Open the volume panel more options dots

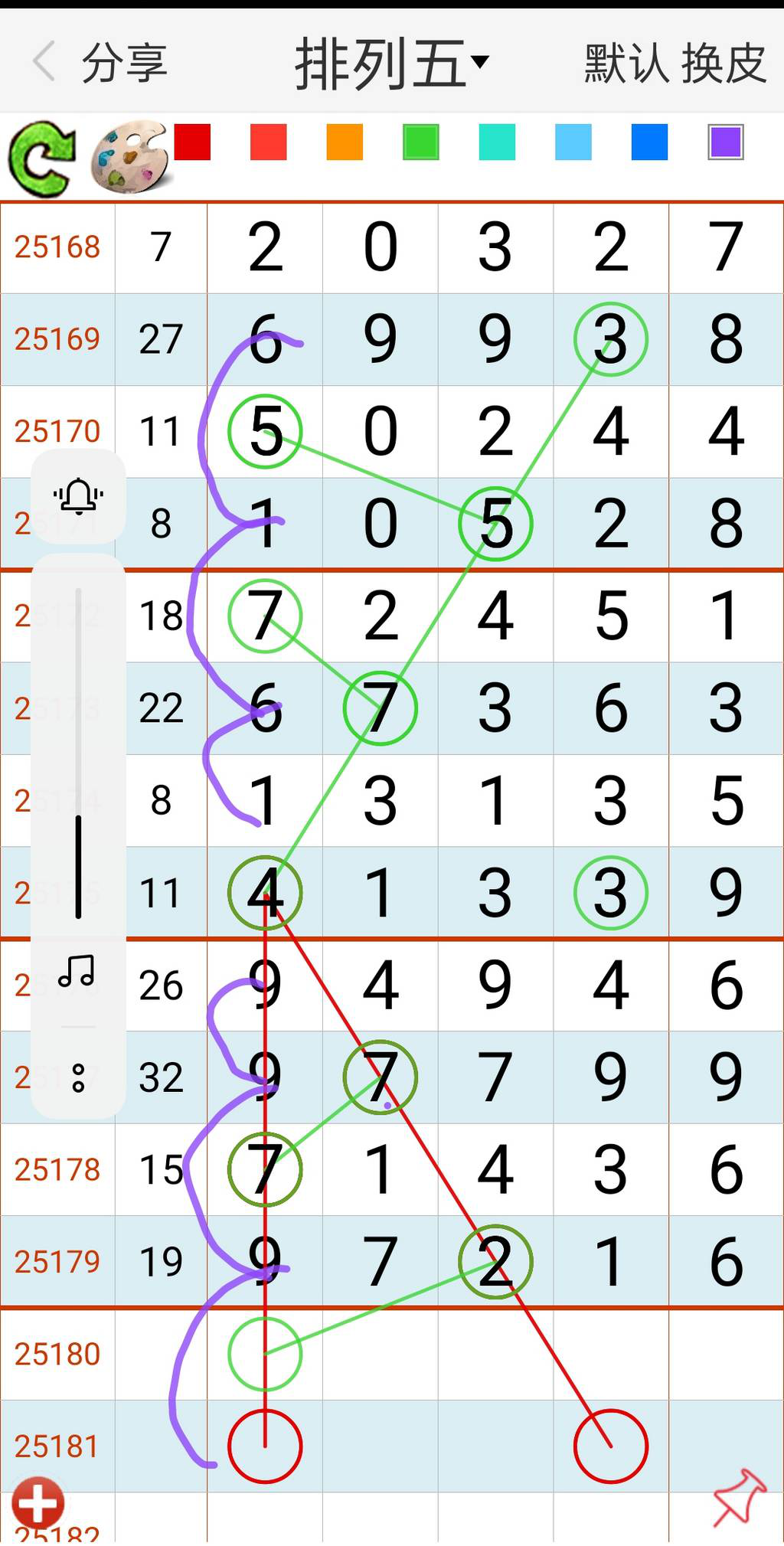pyautogui.click(x=78, y=1077)
